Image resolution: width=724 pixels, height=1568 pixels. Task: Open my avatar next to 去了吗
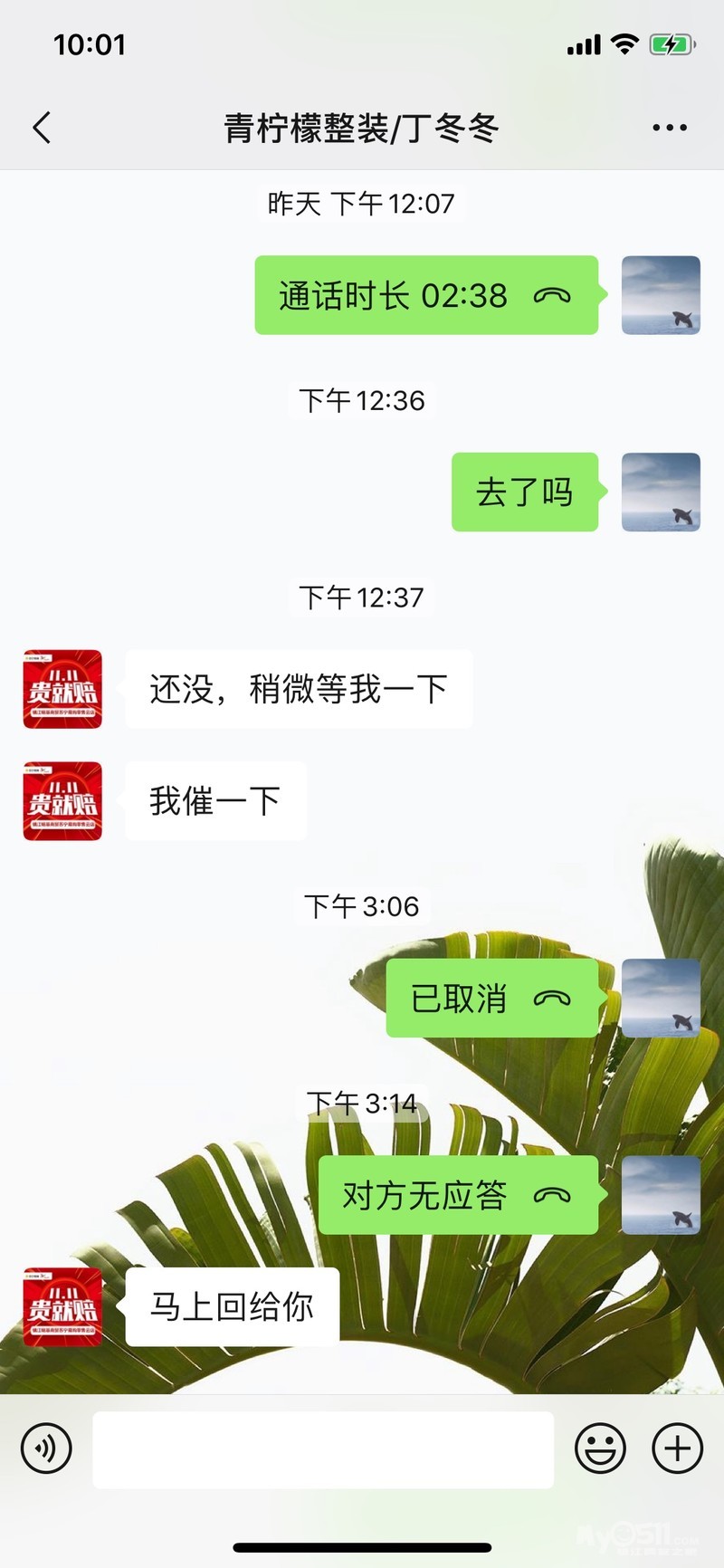pyautogui.click(x=661, y=492)
